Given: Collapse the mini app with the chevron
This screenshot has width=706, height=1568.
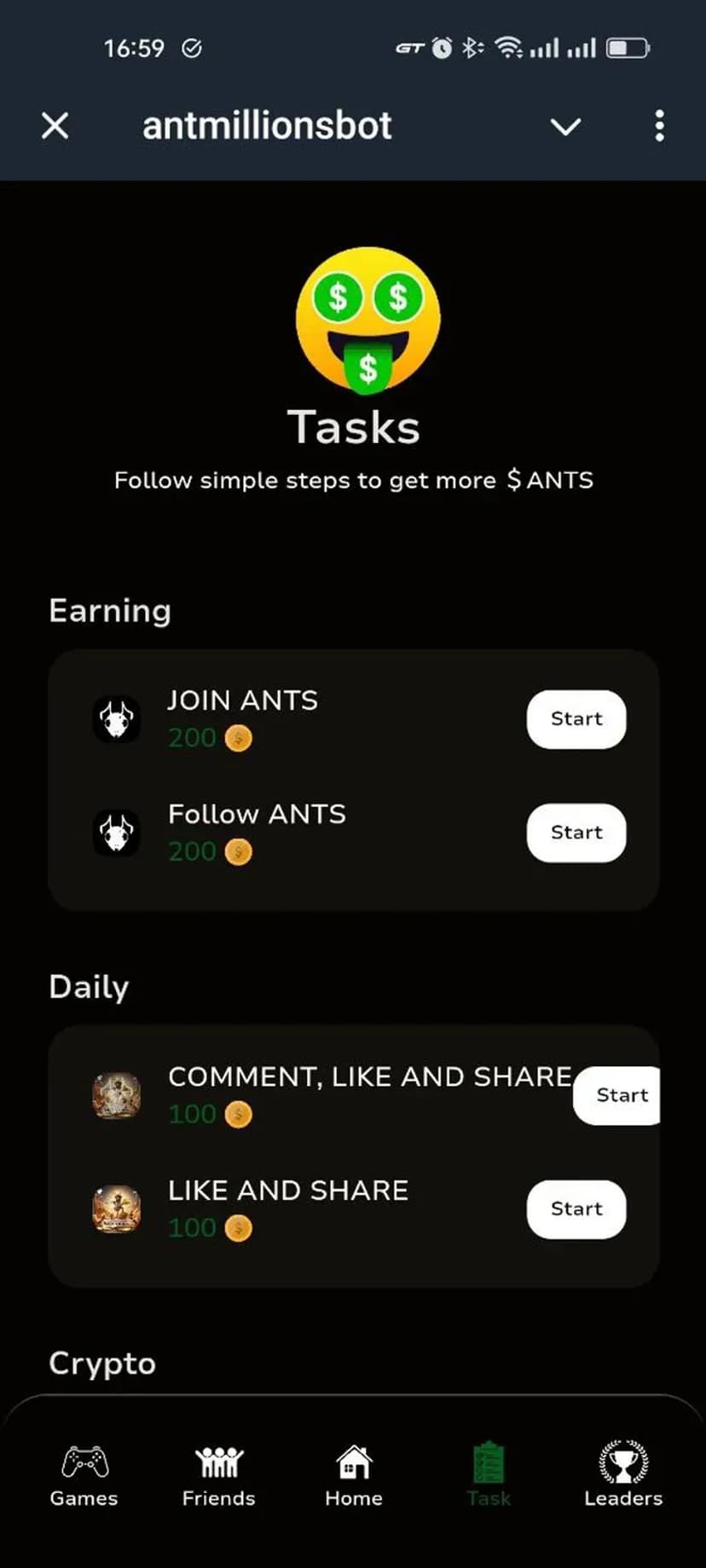Looking at the screenshot, I should coord(565,127).
